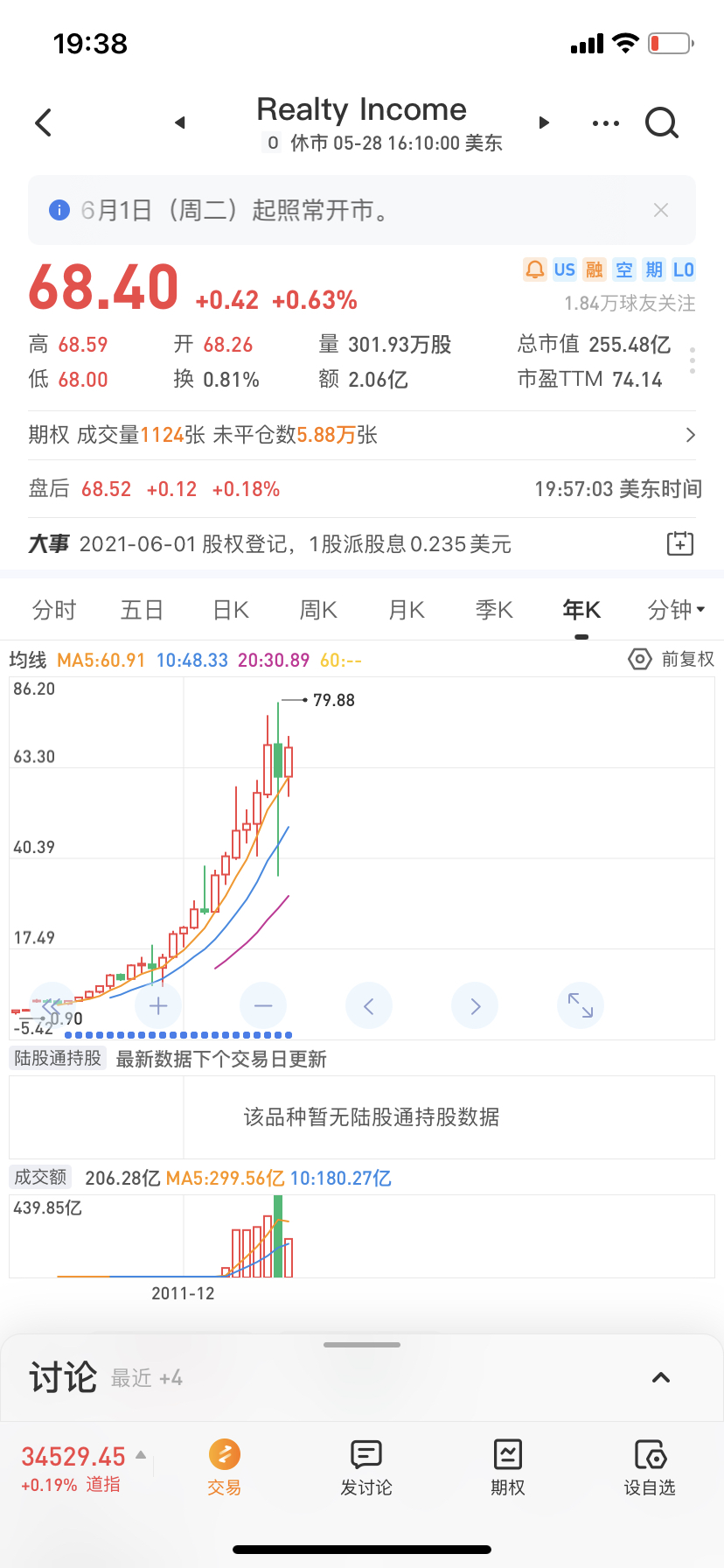The width and height of the screenshot is (724, 1568).
Task: Tap the 交易 trade button
Action: 225,1466
